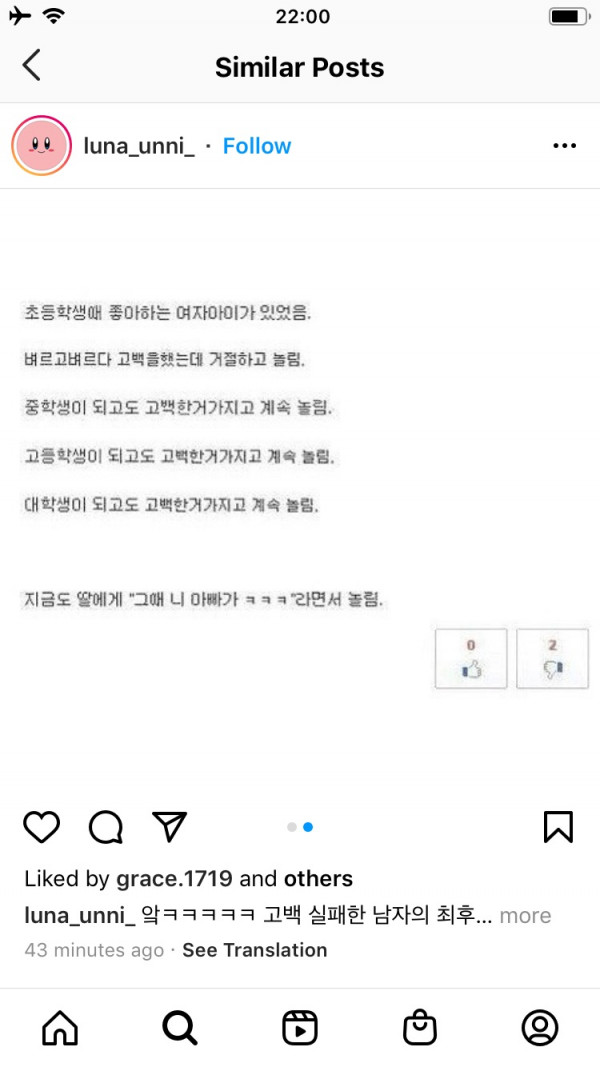View grace.1719's profile from likes
The width and height of the screenshot is (600, 1067).
174,879
